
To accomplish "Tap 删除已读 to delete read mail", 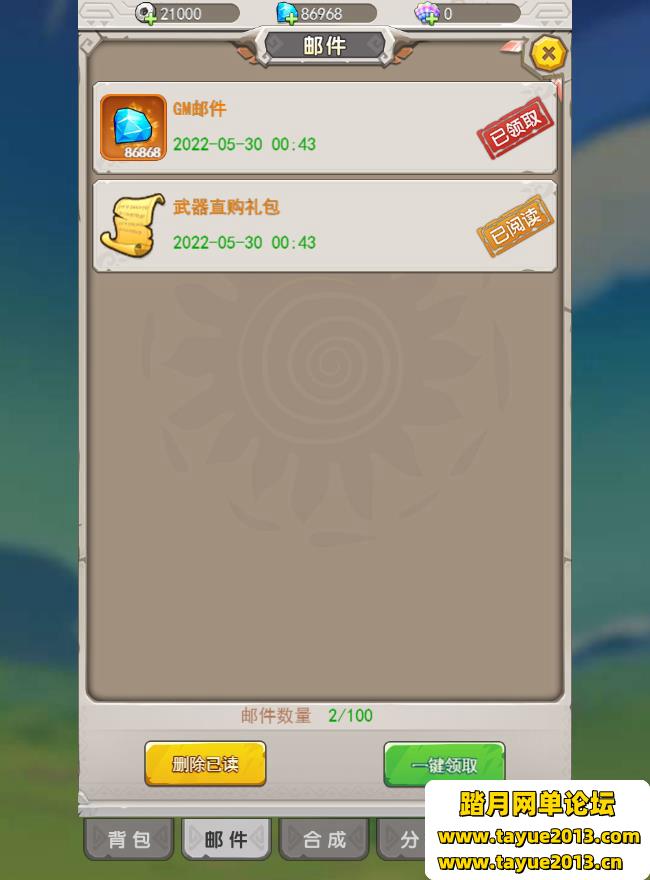I will [205, 765].
